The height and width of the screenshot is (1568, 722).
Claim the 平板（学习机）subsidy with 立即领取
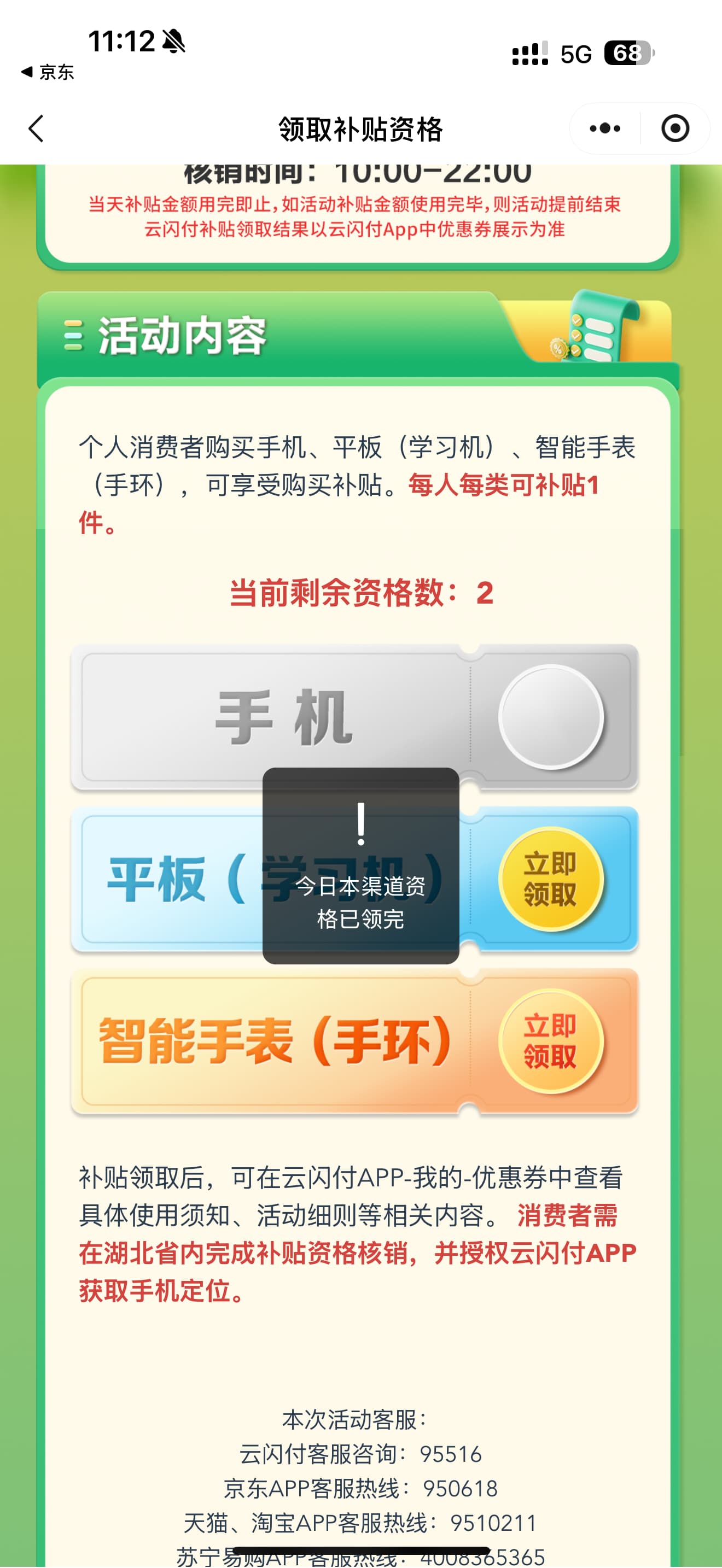coord(551,880)
